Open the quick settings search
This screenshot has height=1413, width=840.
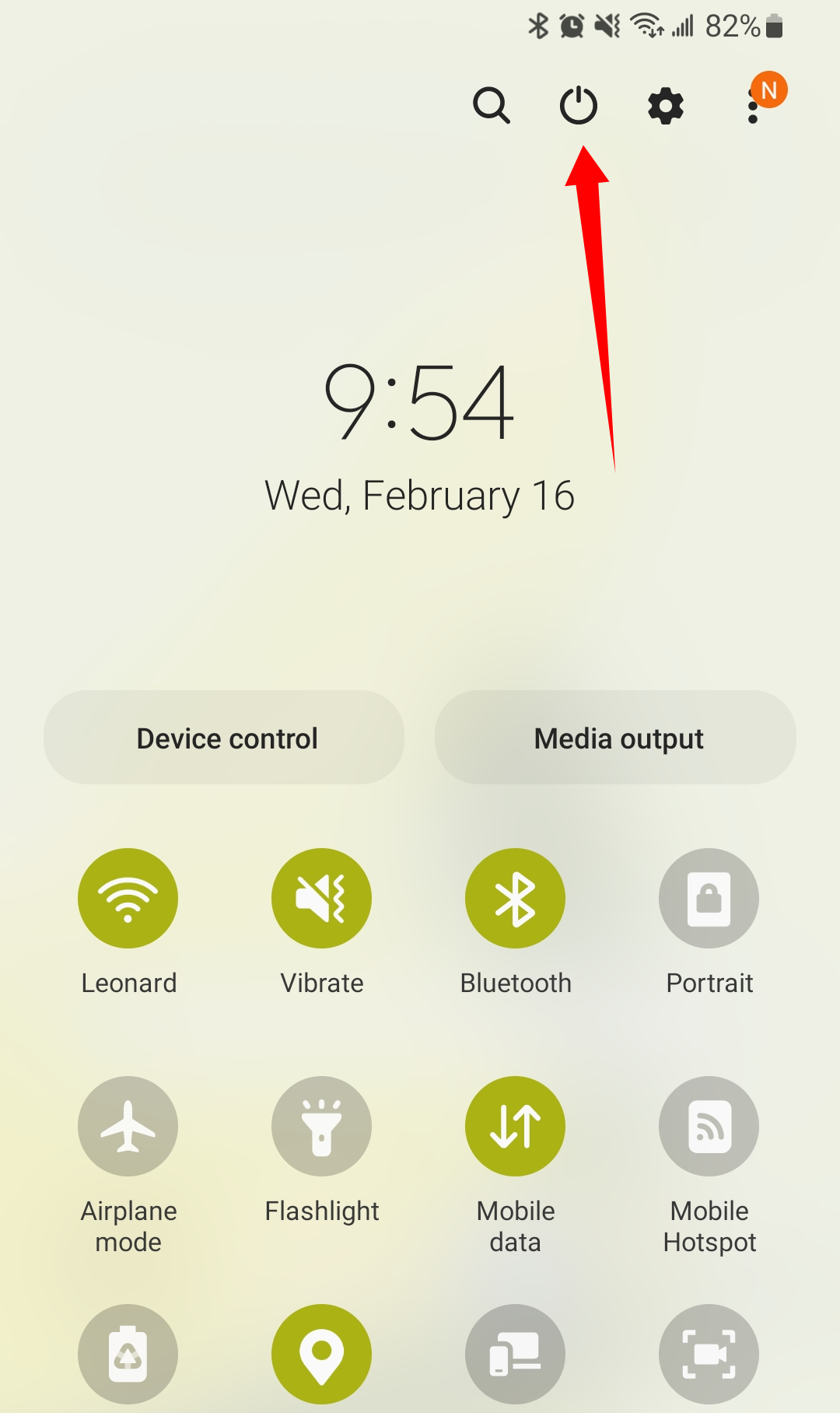pos(492,106)
